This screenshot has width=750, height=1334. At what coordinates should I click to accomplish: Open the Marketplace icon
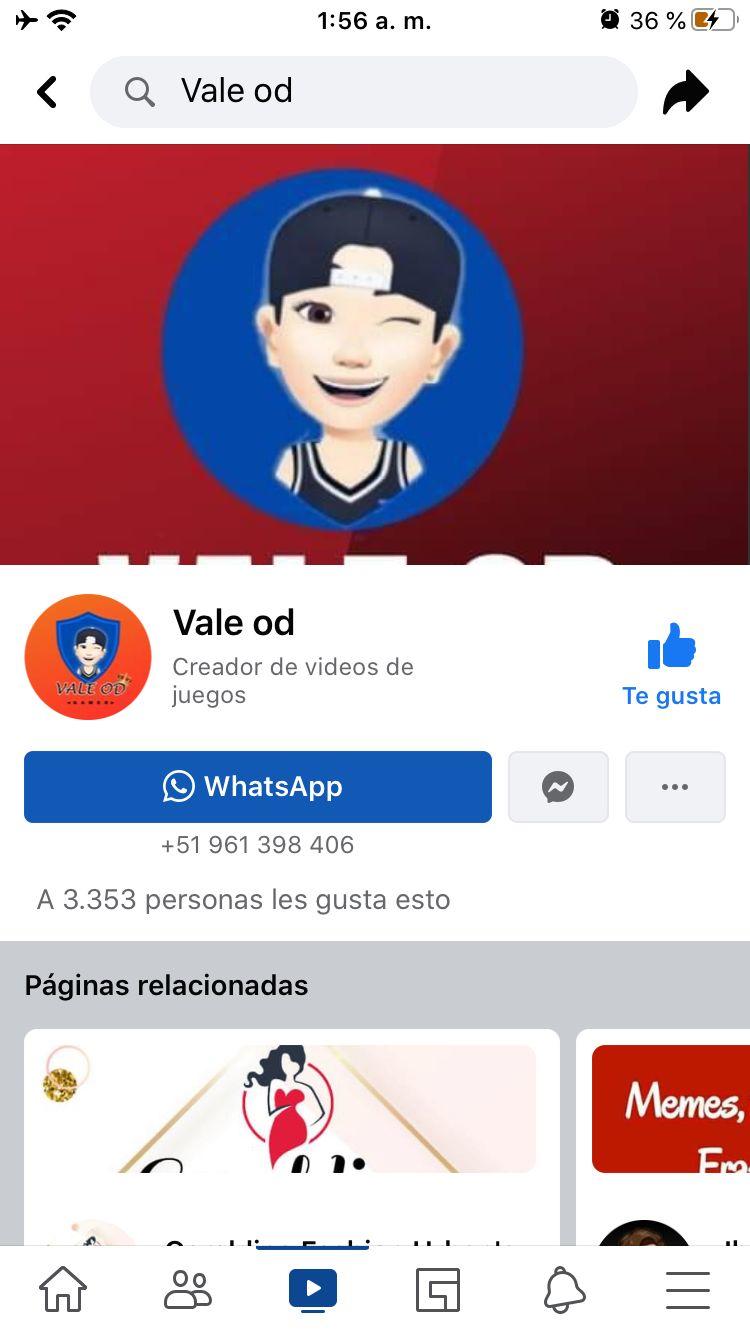(x=437, y=1289)
